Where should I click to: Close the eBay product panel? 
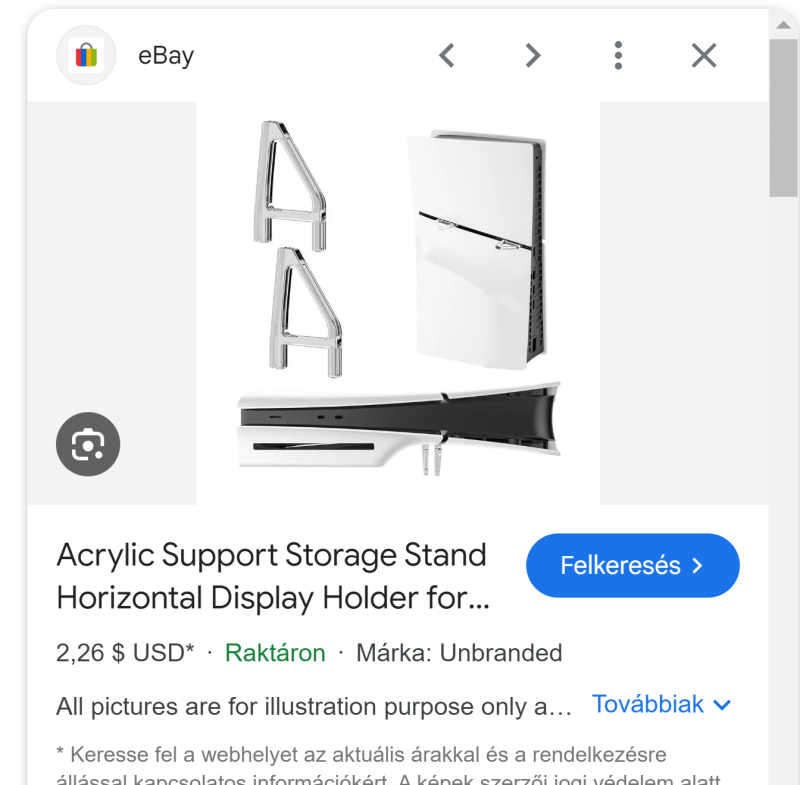click(x=704, y=56)
